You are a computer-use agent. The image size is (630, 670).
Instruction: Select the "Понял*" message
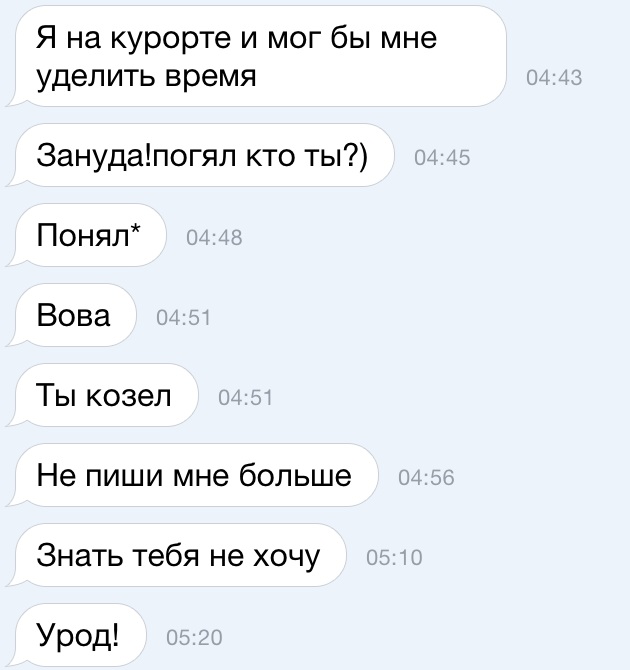point(88,236)
